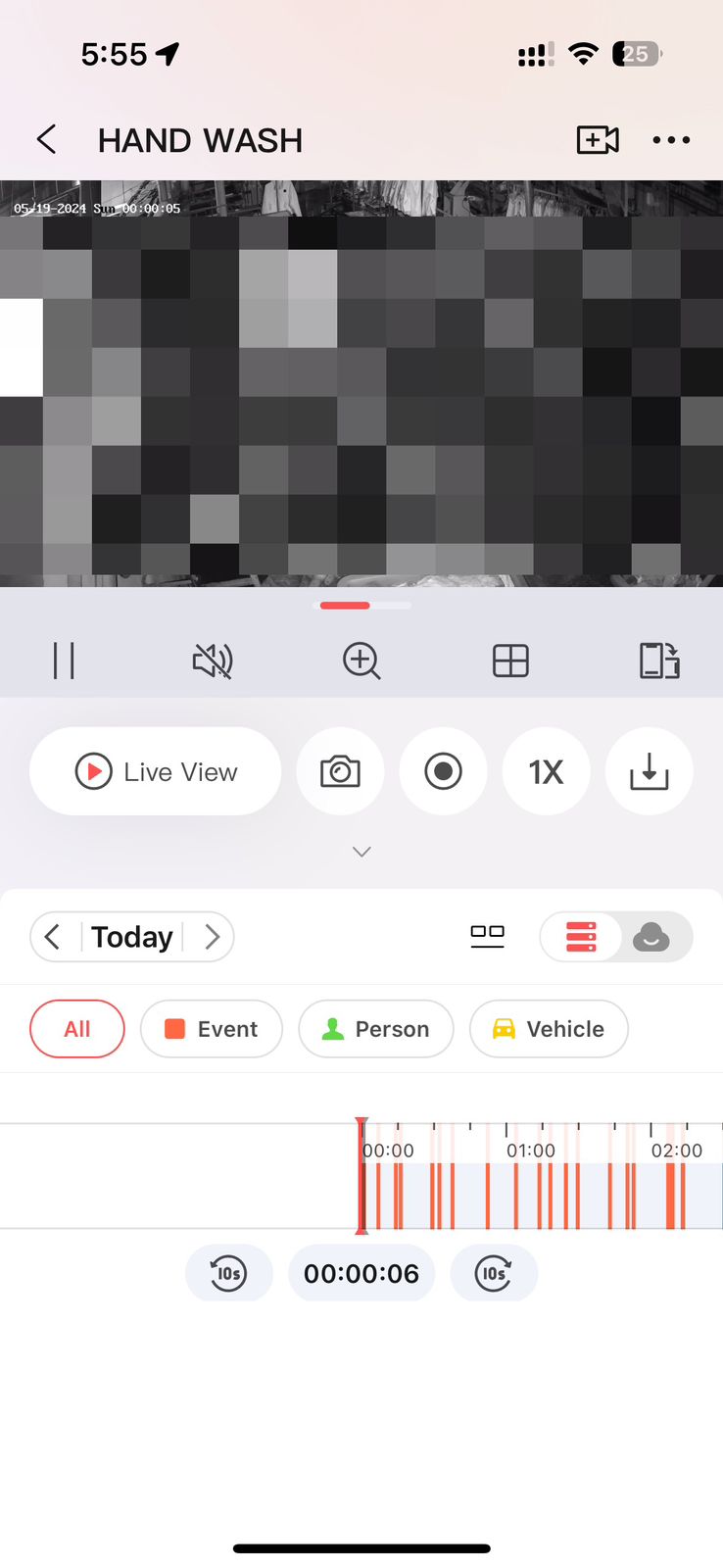The image size is (723, 1568).
Task: Download the recorded footage
Action: (x=649, y=772)
